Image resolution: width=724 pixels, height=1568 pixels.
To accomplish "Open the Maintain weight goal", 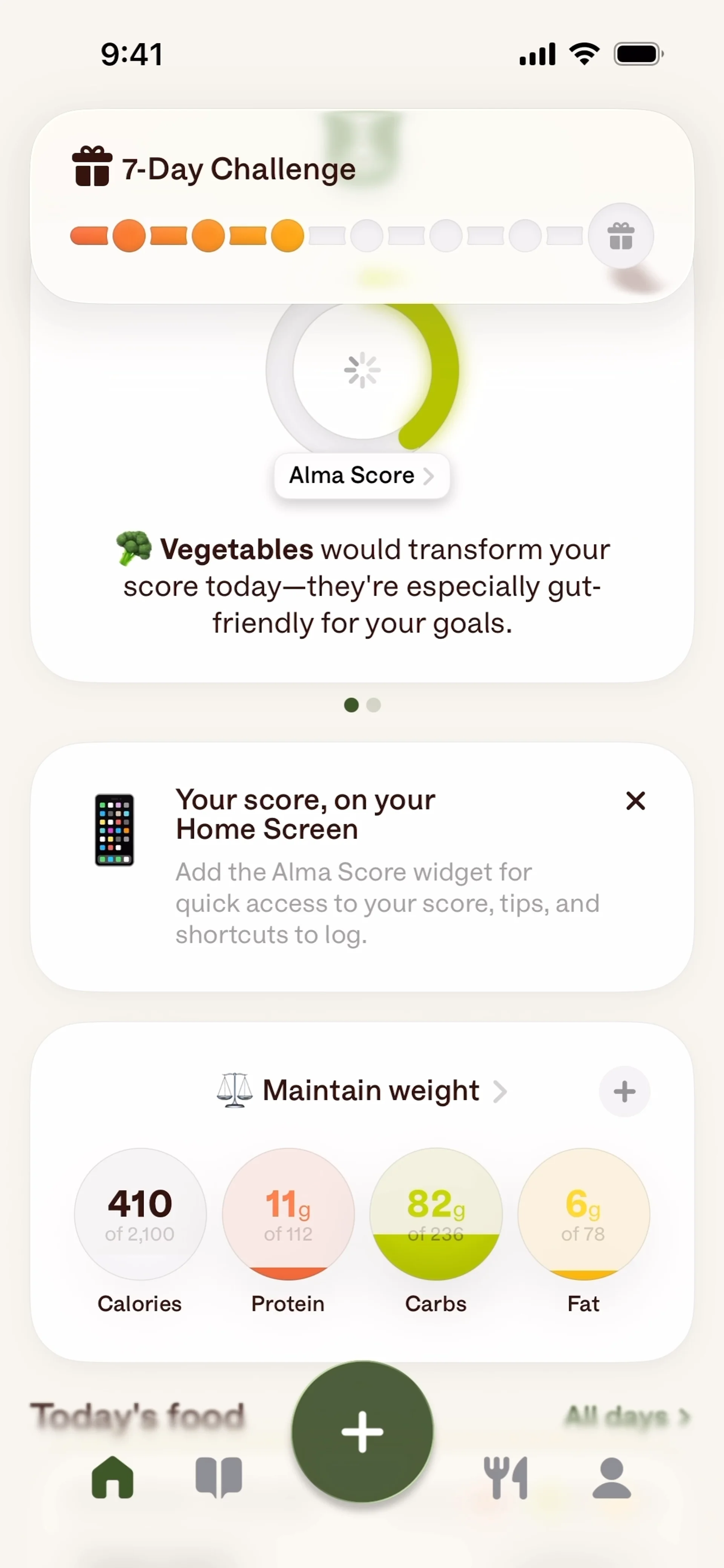I will coord(370,1091).
